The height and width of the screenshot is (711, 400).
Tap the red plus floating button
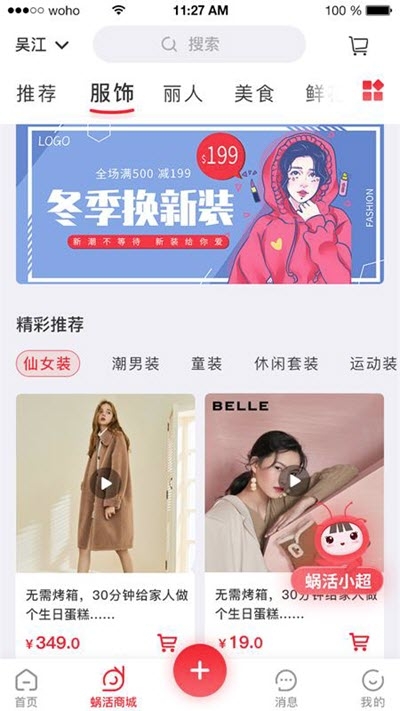(x=200, y=670)
